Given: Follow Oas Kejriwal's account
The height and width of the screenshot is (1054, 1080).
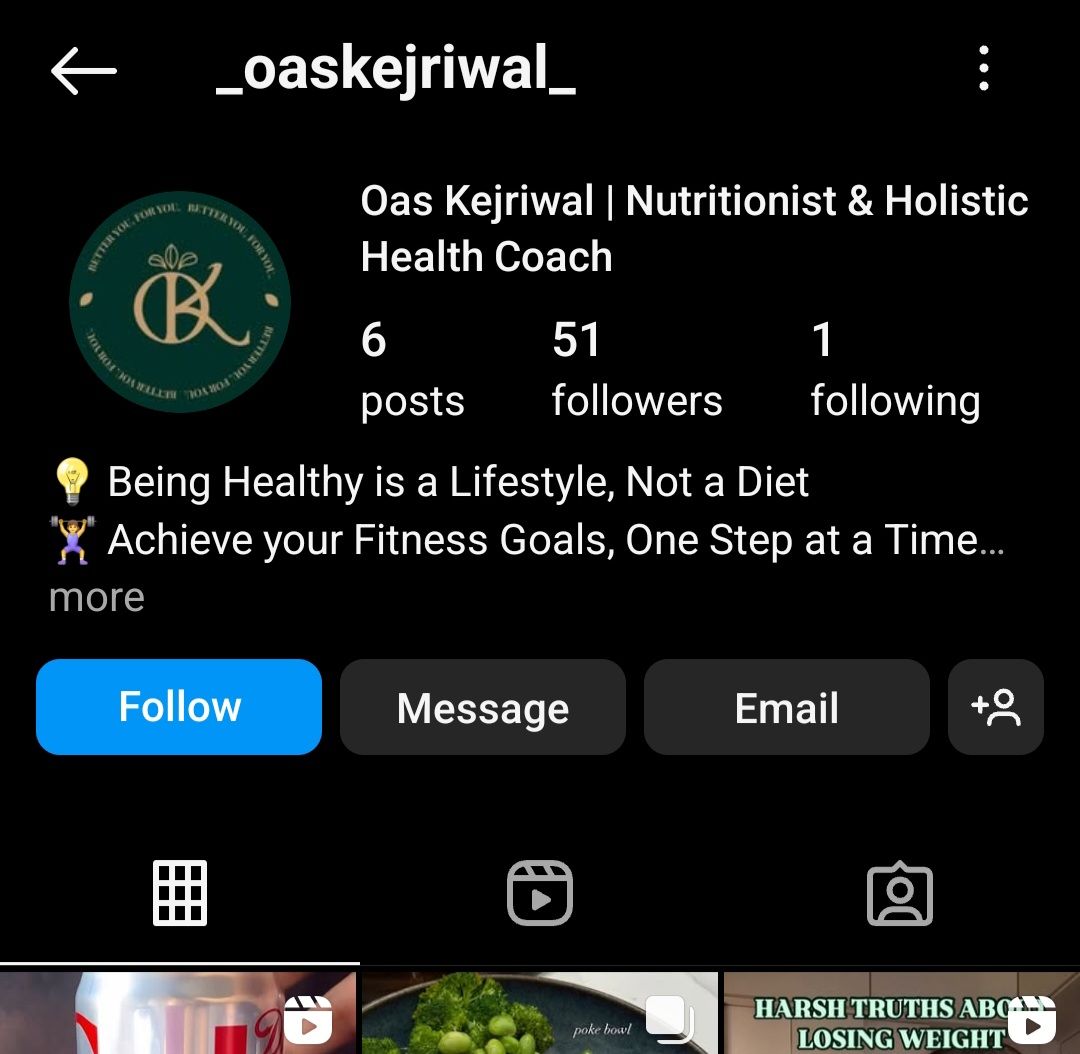Looking at the screenshot, I should click(179, 707).
